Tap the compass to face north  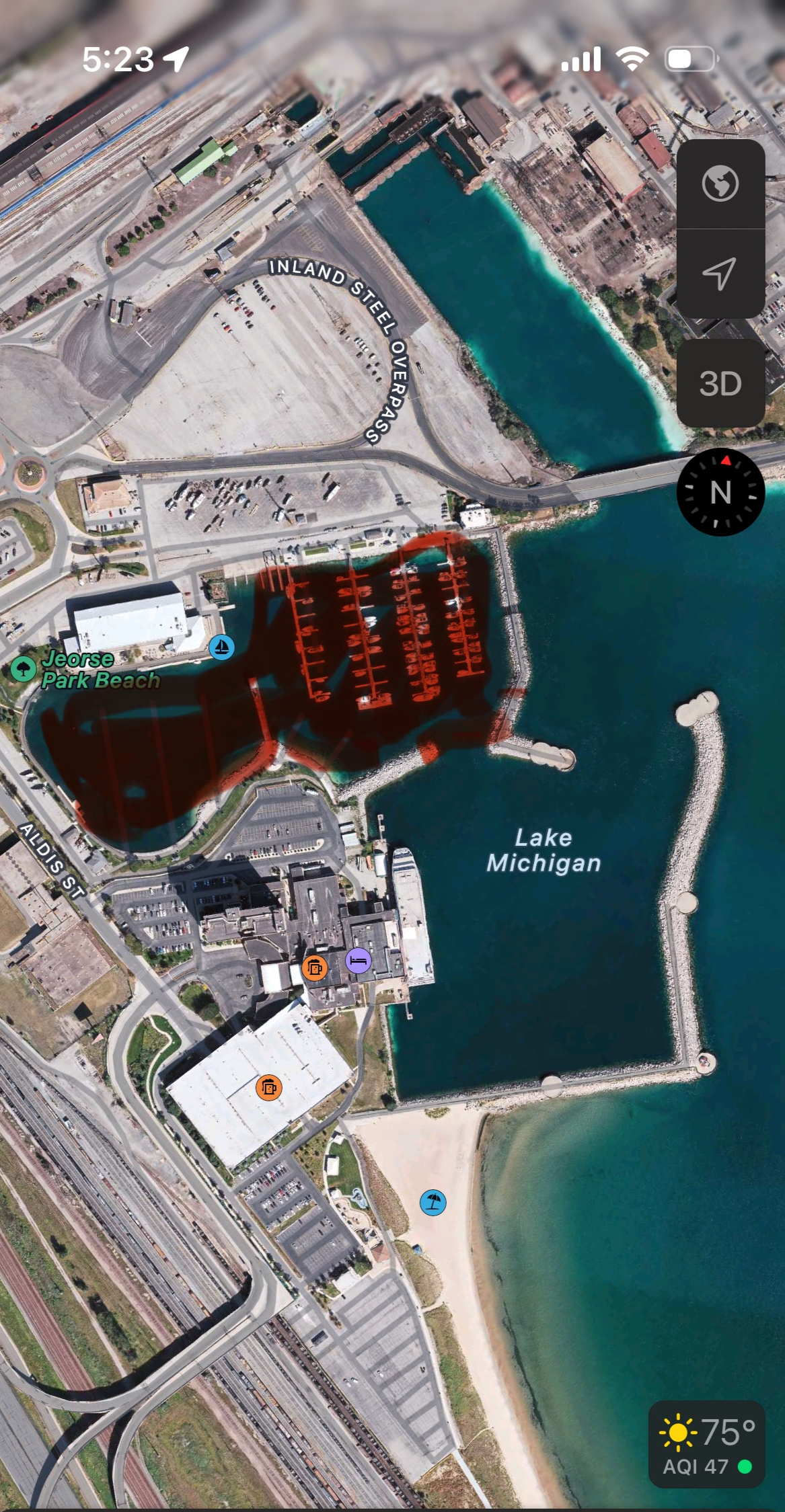pyautogui.click(x=720, y=492)
